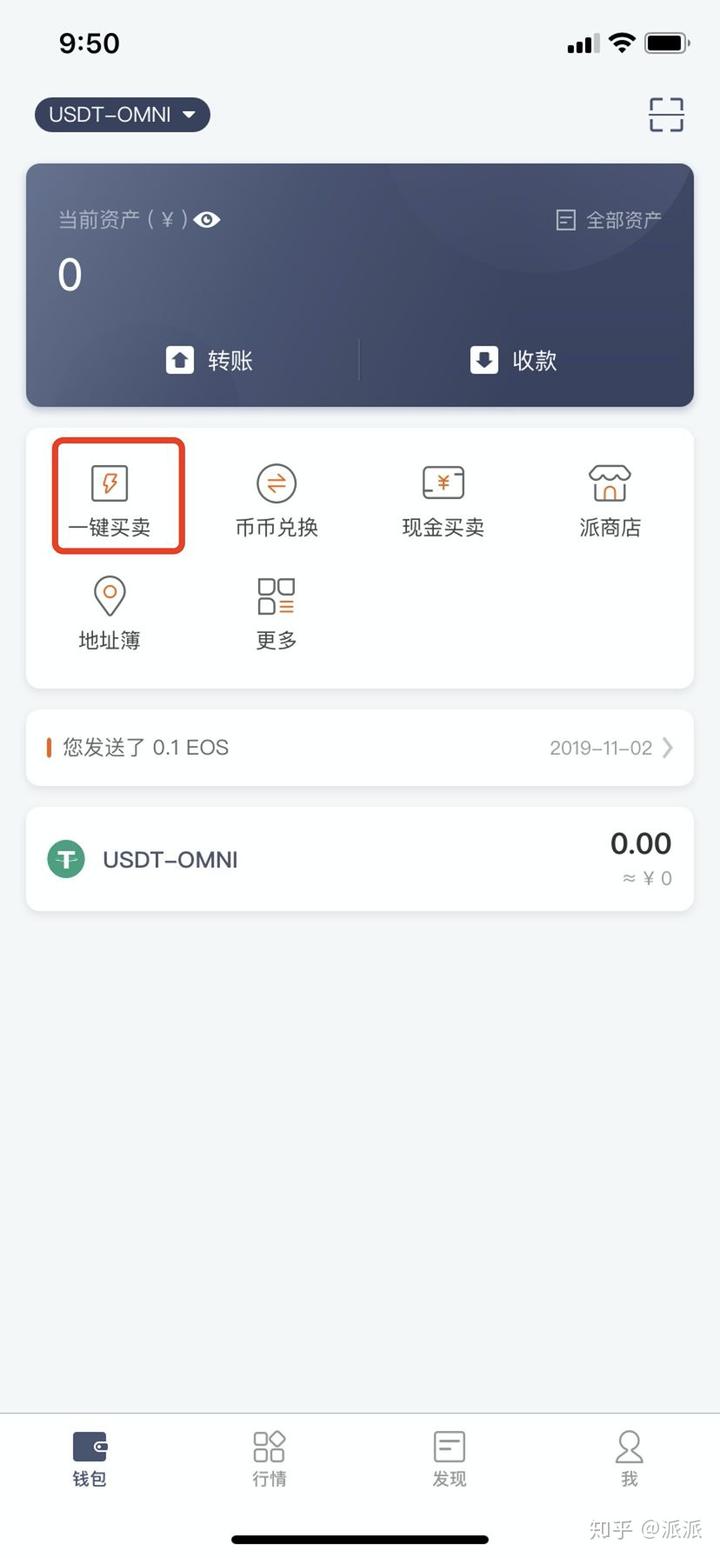Select the 币币兑换 coin exchange icon
This screenshot has width=720, height=1558.
click(275, 495)
